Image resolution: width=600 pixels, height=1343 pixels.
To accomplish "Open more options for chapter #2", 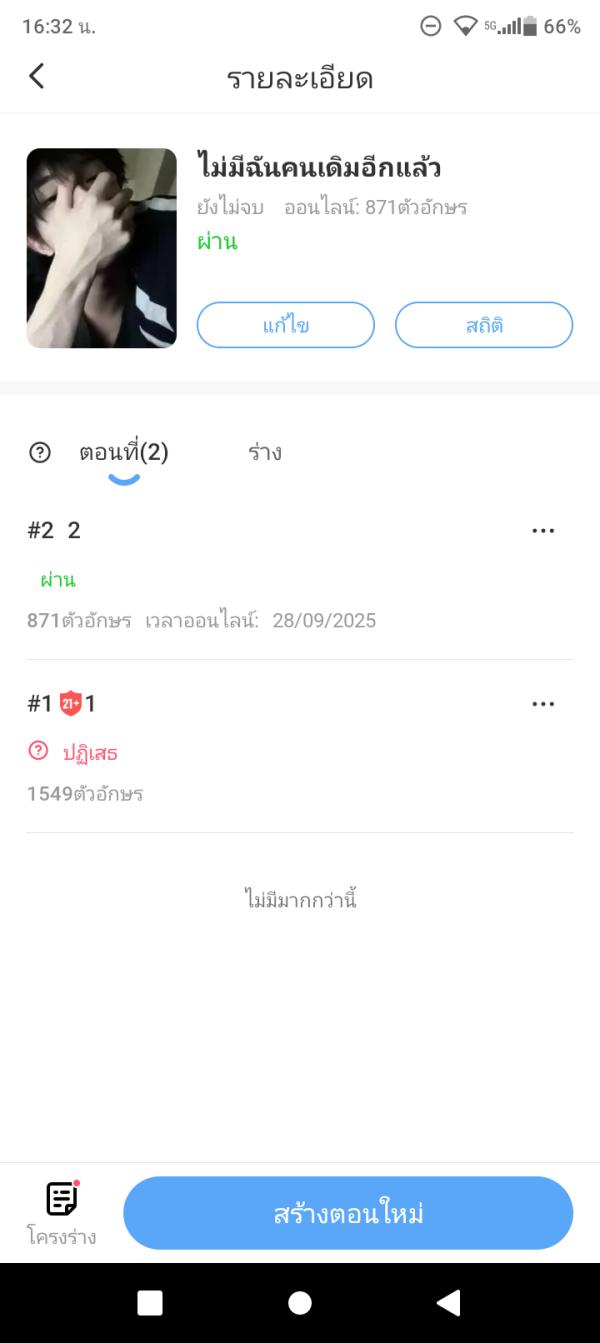I will coord(543,531).
